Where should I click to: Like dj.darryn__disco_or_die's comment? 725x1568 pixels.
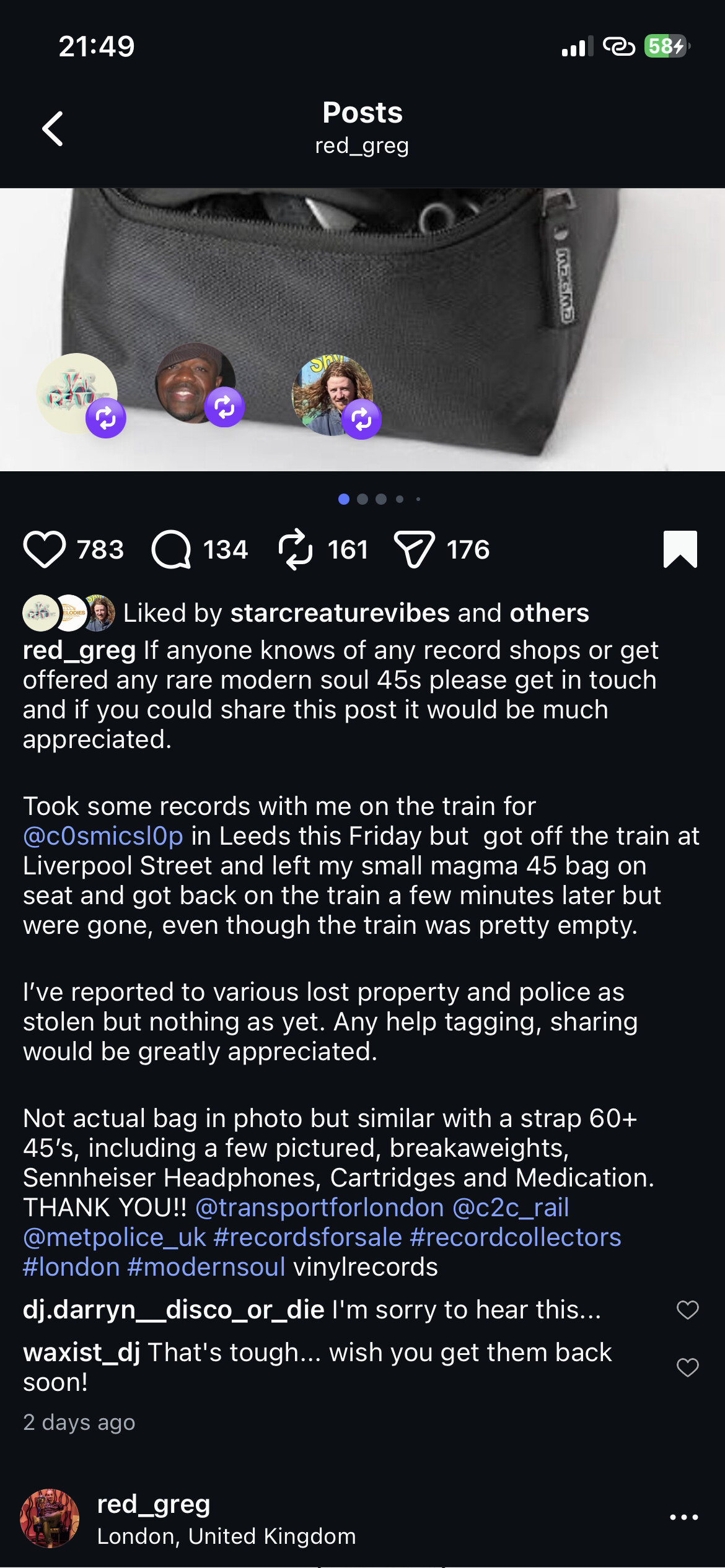pyautogui.click(x=687, y=1310)
